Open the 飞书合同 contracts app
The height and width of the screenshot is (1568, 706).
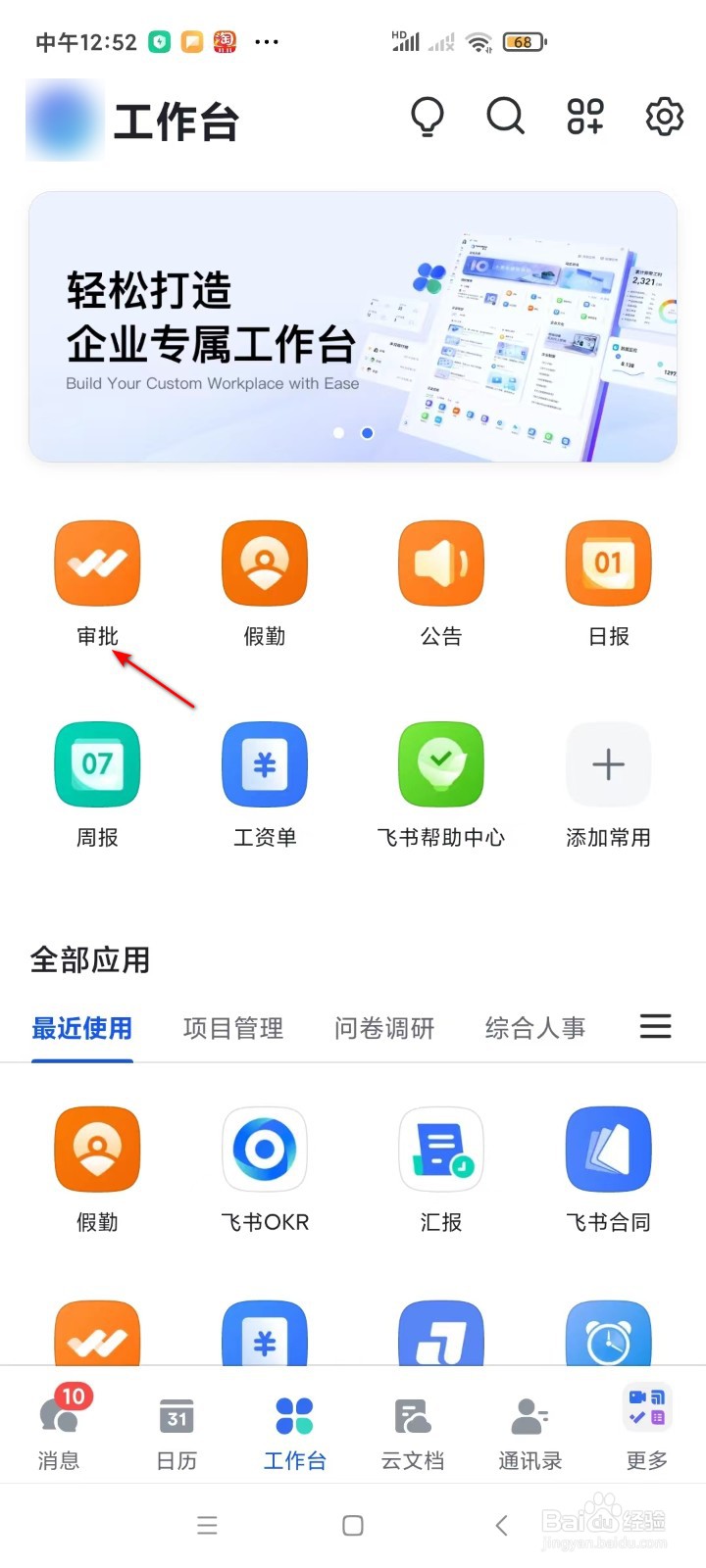(608, 1149)
